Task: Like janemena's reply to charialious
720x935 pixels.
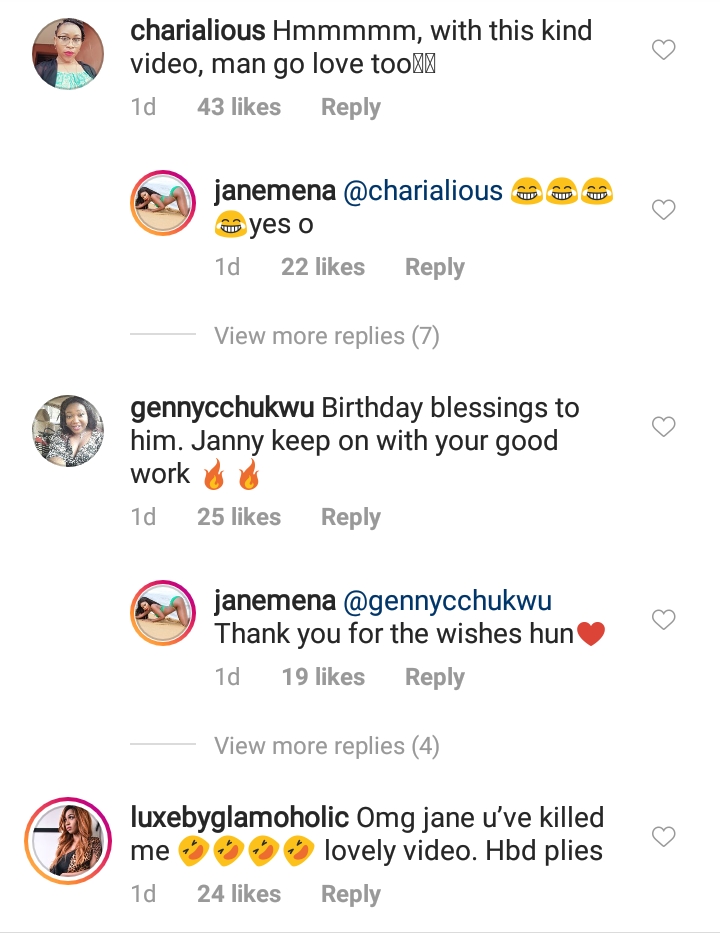Action: pyautogui.click(x=664, y=209)
